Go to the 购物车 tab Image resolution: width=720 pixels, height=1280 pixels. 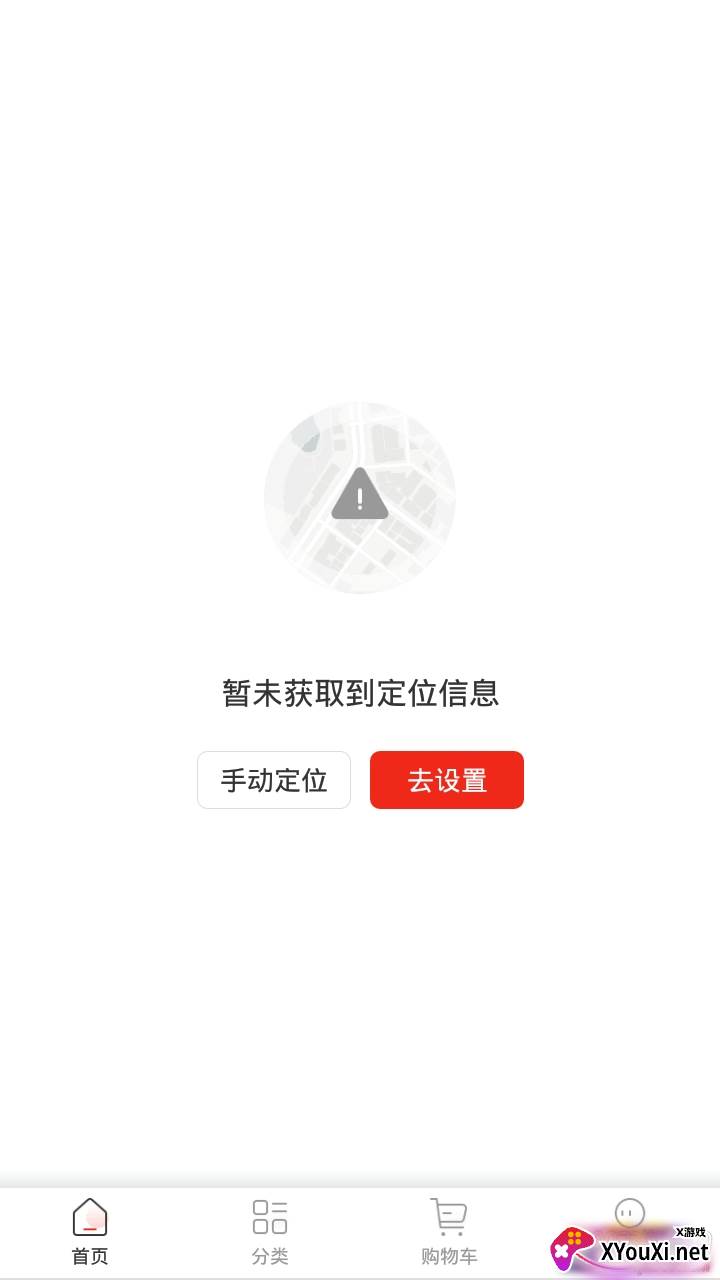pos(449,1232)
